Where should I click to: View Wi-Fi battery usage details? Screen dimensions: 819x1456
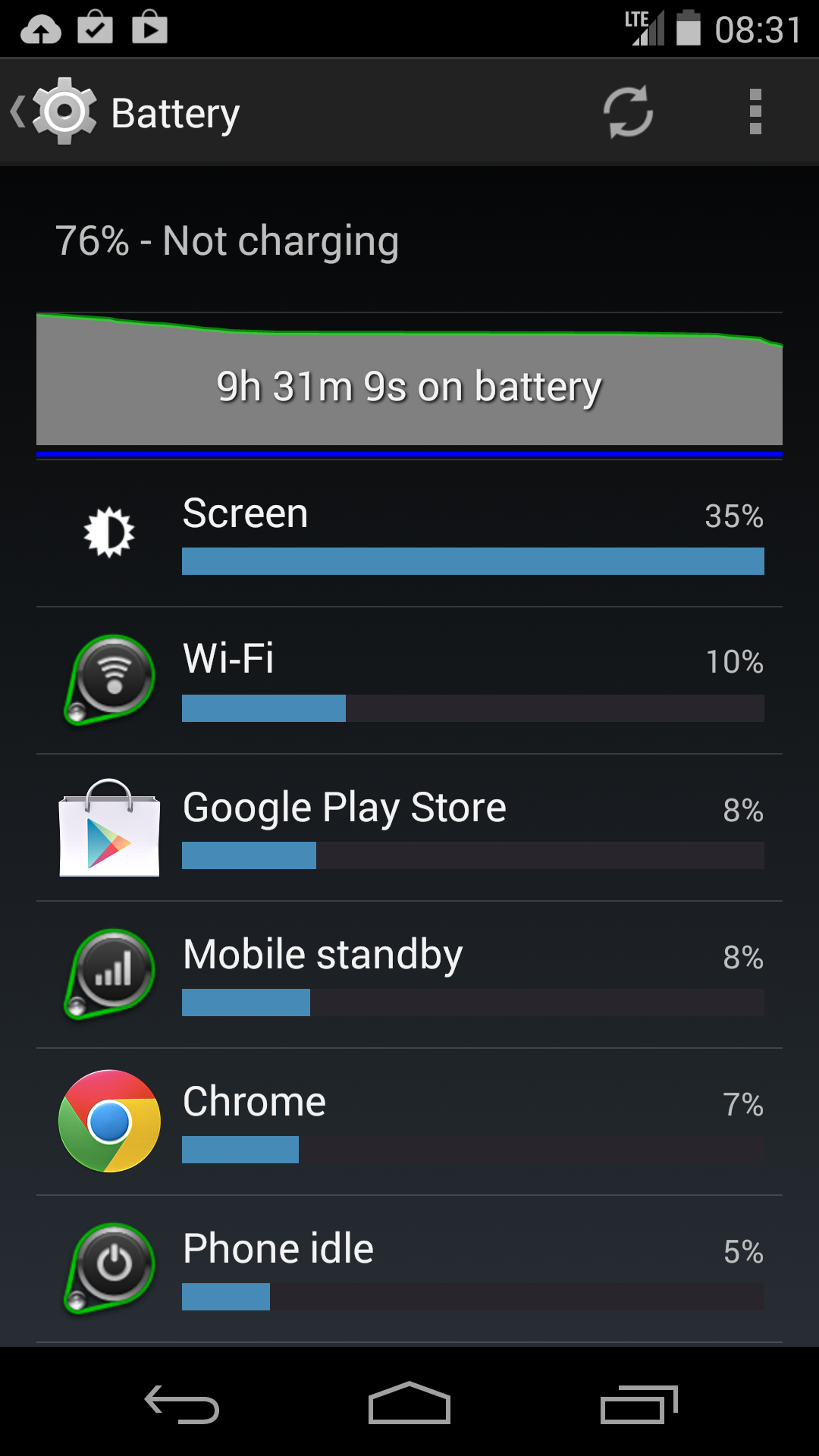pos(409,680)
